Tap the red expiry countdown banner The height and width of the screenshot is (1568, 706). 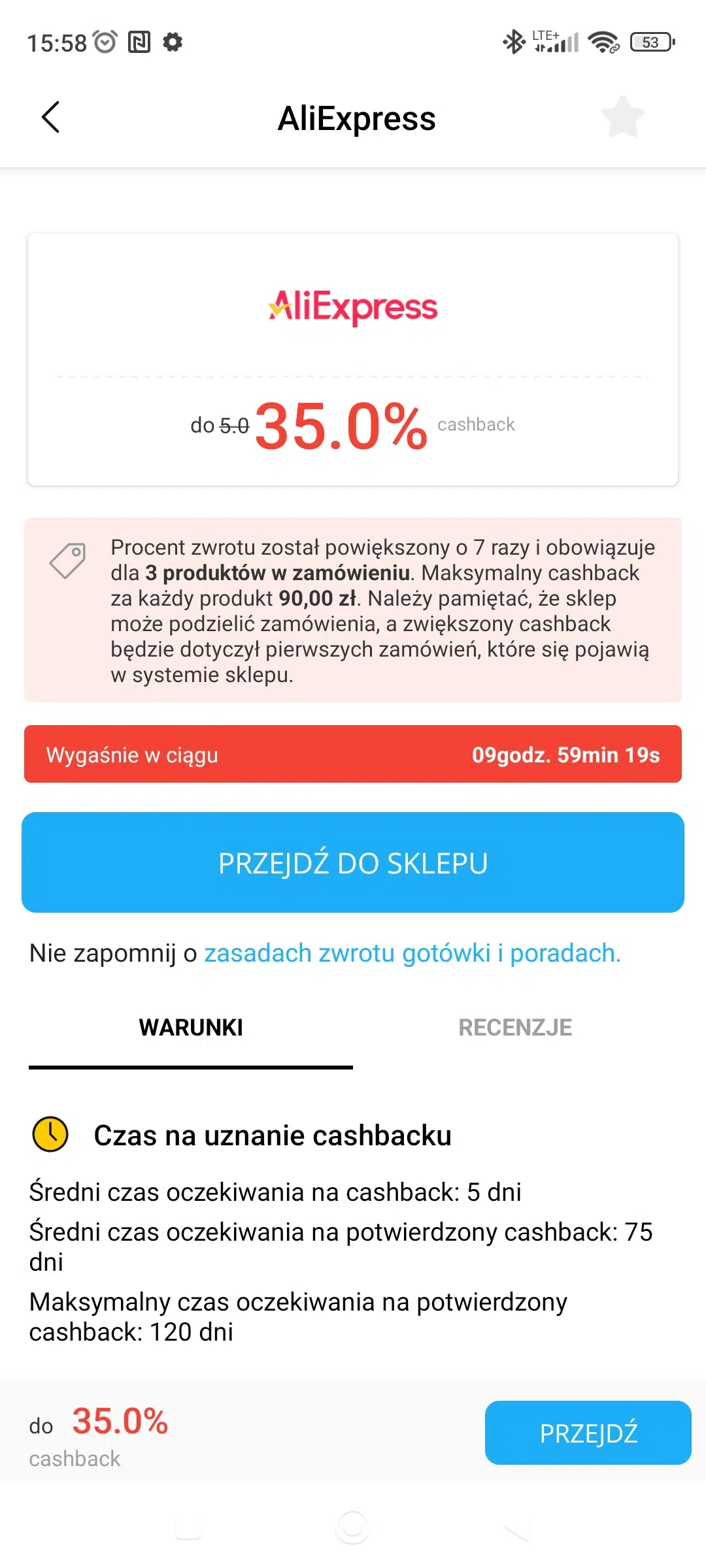point(353,755)
